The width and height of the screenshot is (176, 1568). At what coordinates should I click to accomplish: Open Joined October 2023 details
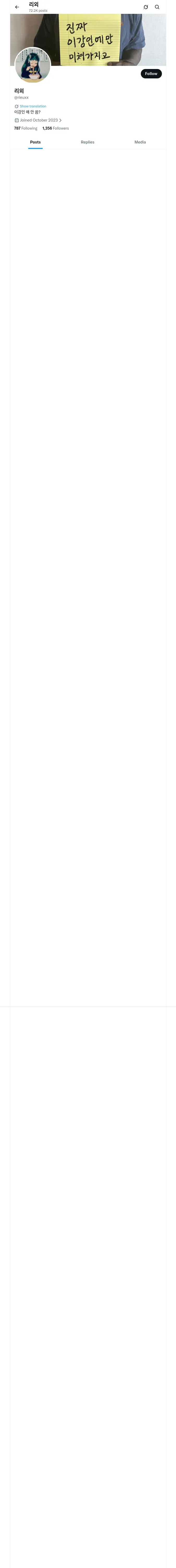38,120
